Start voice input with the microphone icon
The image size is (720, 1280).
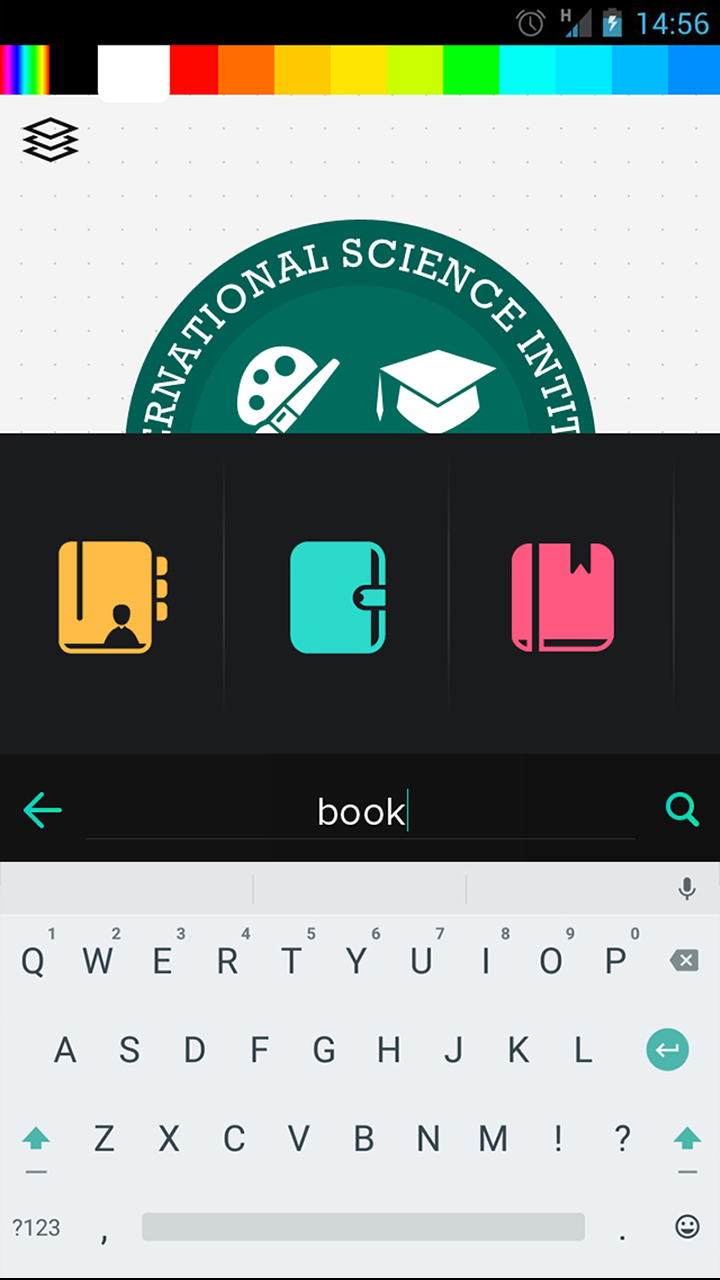point(686,889)
